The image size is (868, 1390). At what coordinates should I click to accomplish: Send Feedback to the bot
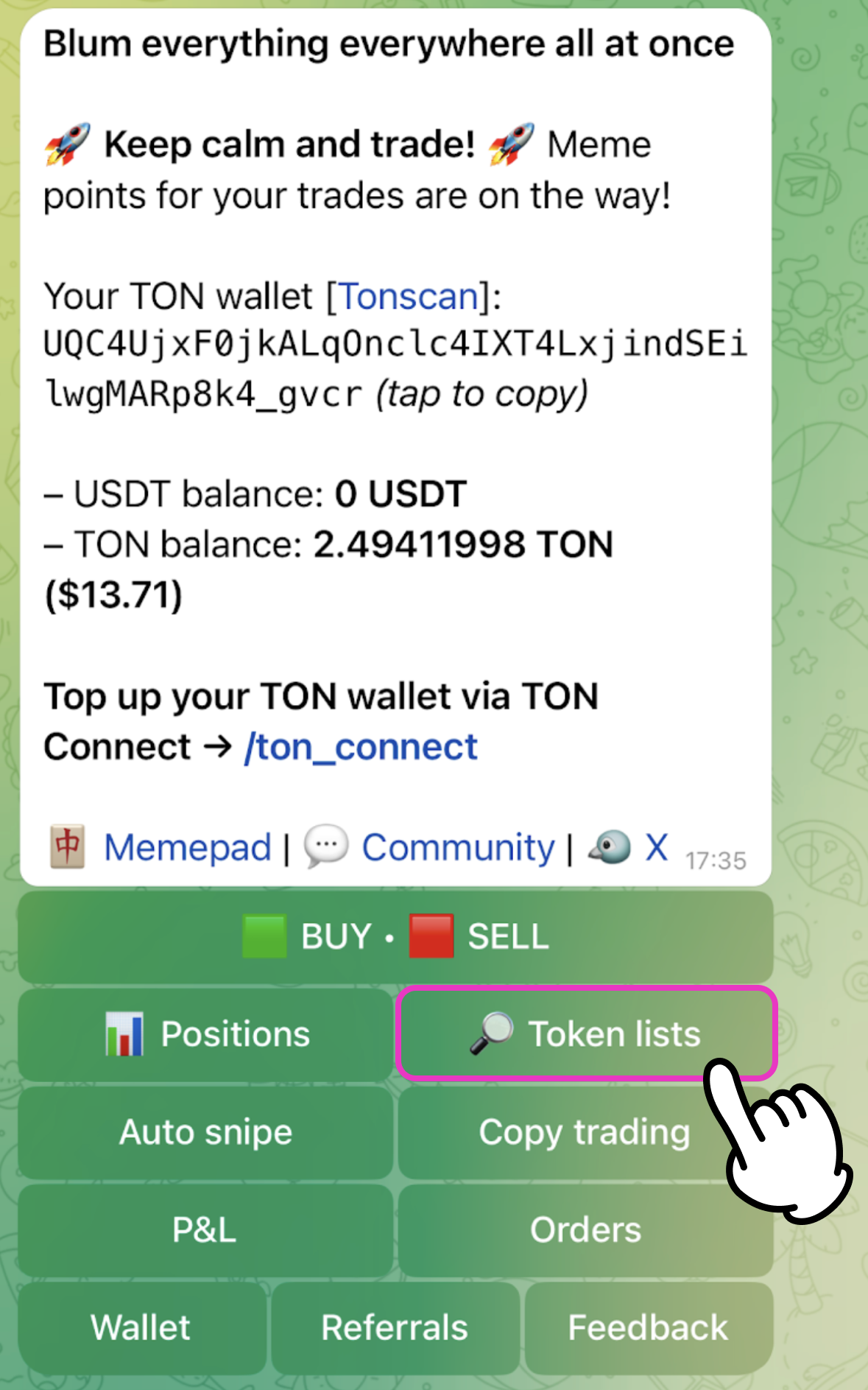coord(649,1327)
